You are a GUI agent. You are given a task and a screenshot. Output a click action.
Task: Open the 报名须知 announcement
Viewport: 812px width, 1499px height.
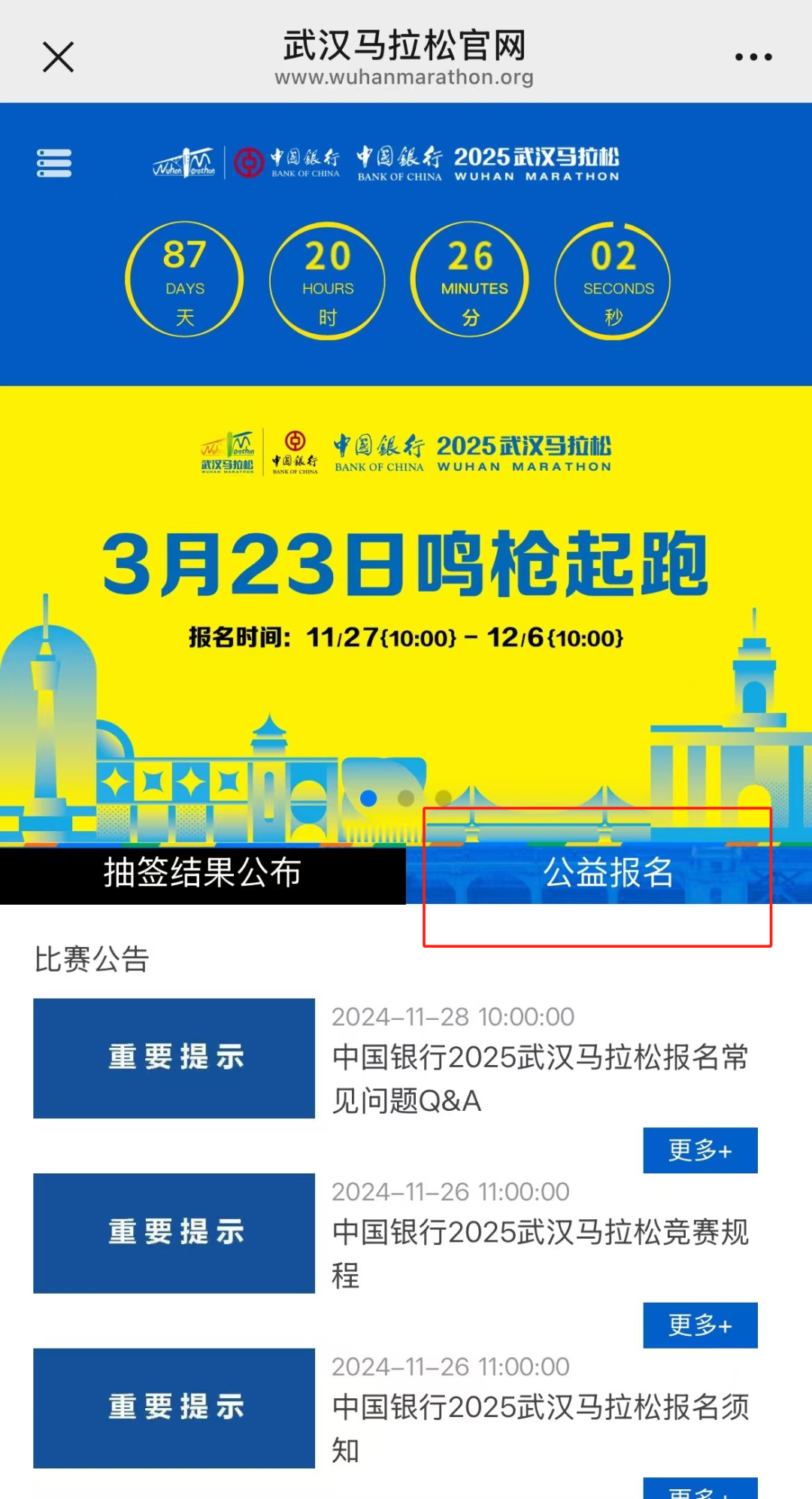tap(540, 1428)
